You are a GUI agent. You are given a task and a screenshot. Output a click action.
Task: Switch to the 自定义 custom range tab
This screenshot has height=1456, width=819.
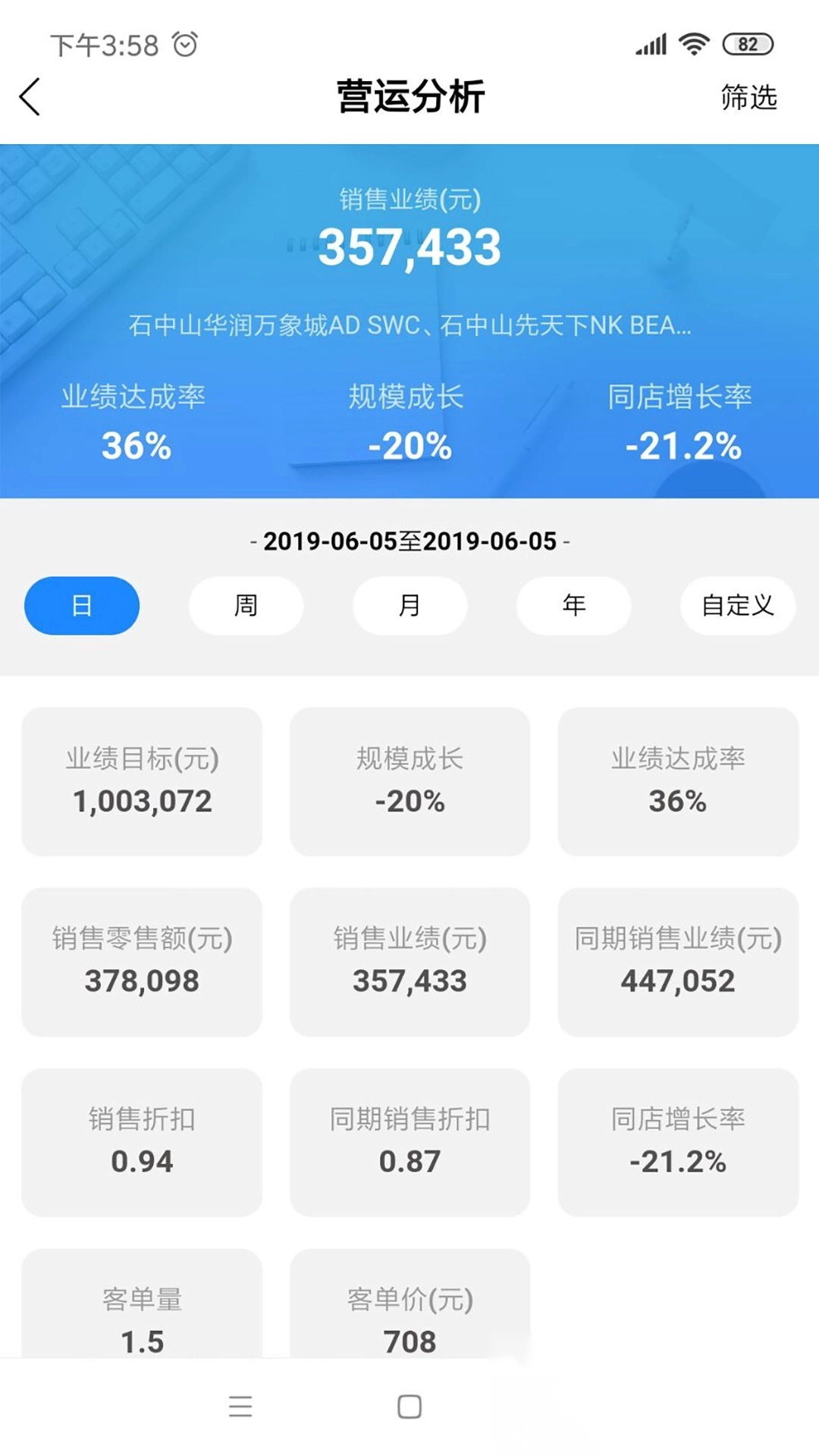coord(737,605)
